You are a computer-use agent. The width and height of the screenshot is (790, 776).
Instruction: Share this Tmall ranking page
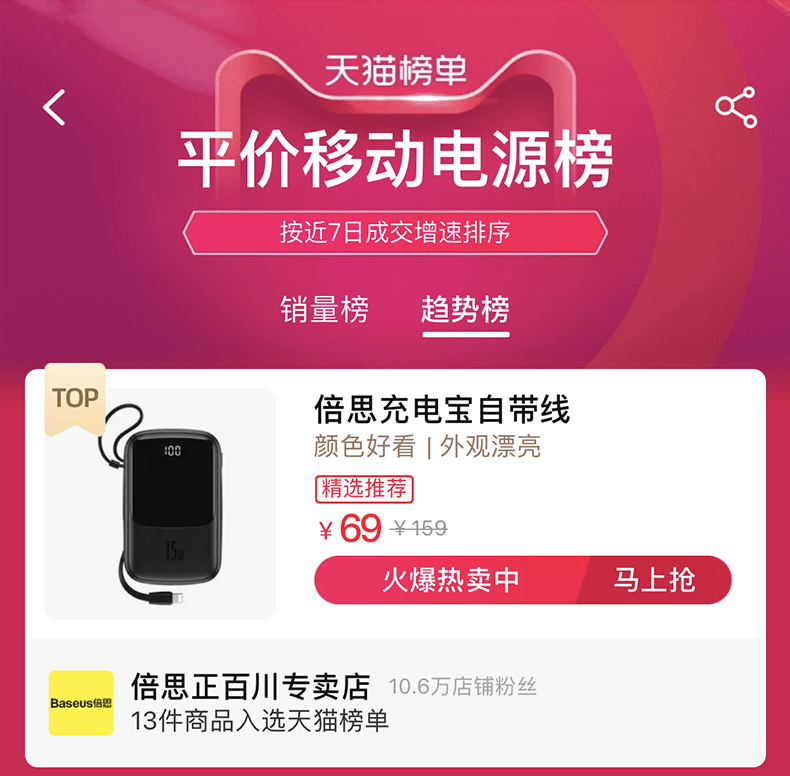pos(736,107)
